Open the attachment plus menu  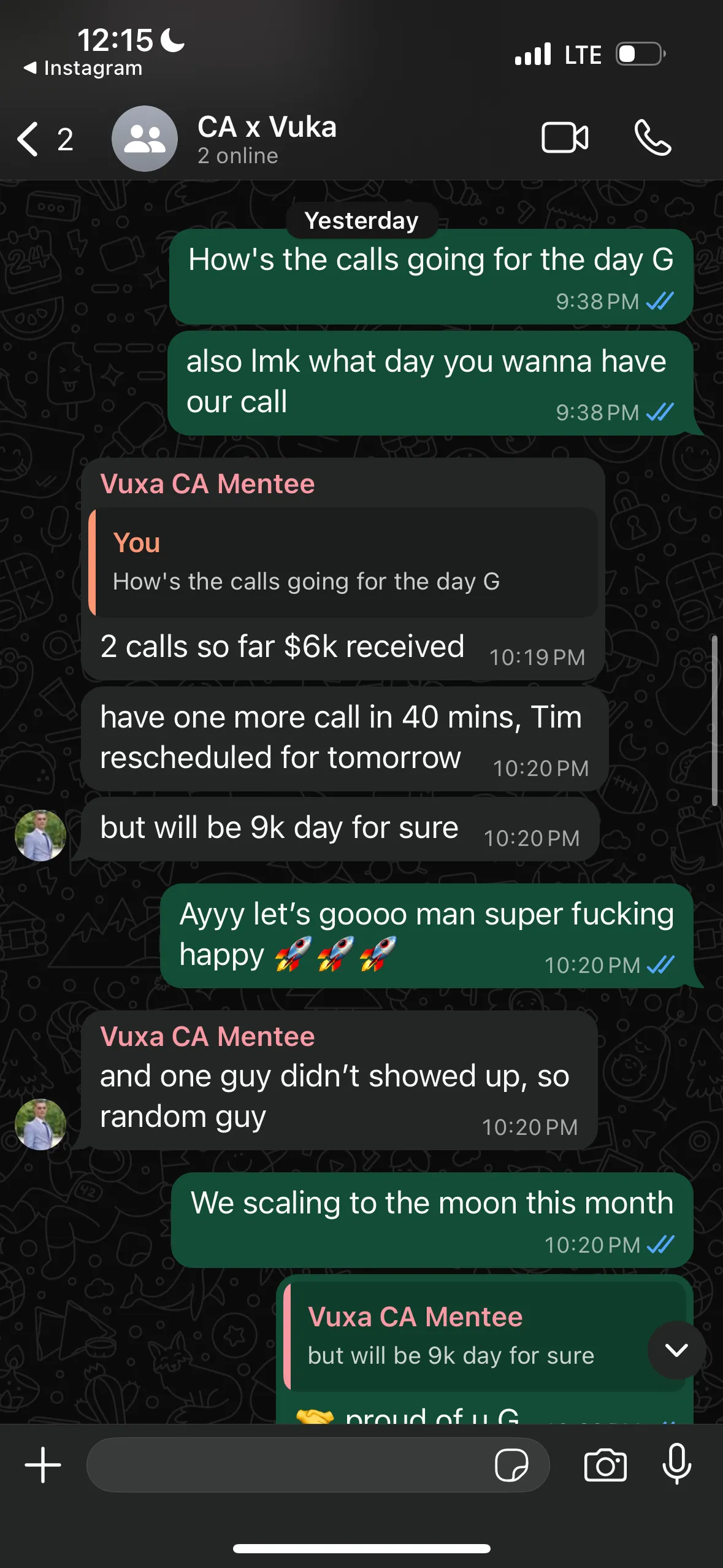coord(43,1465)
